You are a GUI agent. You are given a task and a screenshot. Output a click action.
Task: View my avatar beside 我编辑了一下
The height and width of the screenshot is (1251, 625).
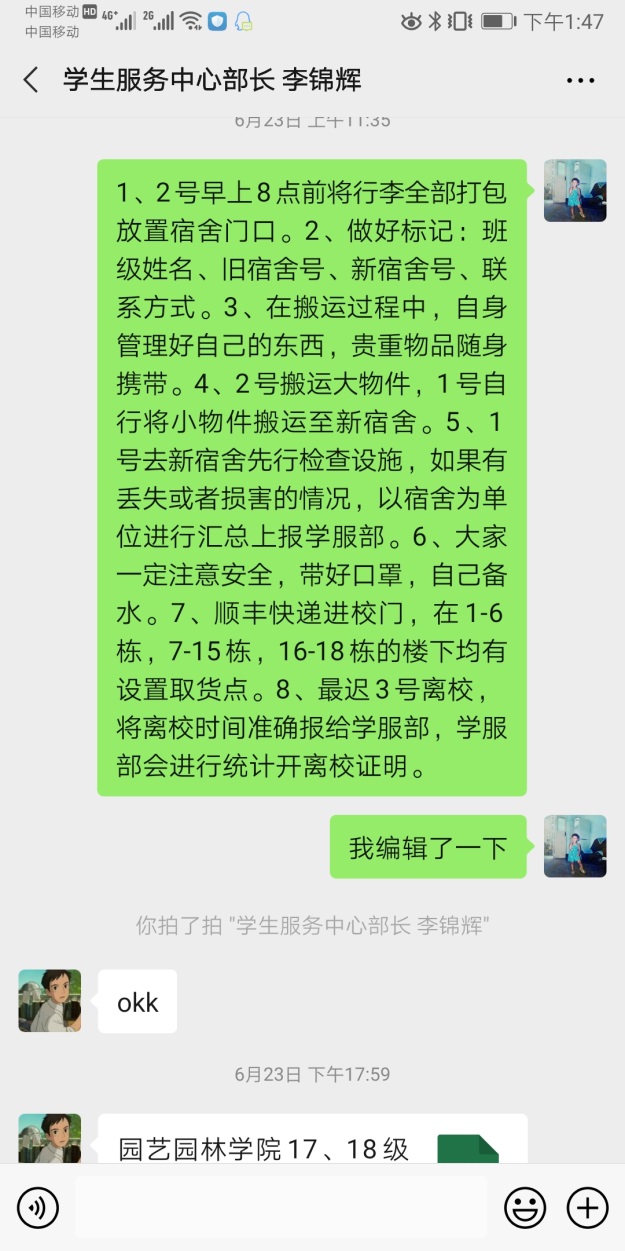coord(575,846)
